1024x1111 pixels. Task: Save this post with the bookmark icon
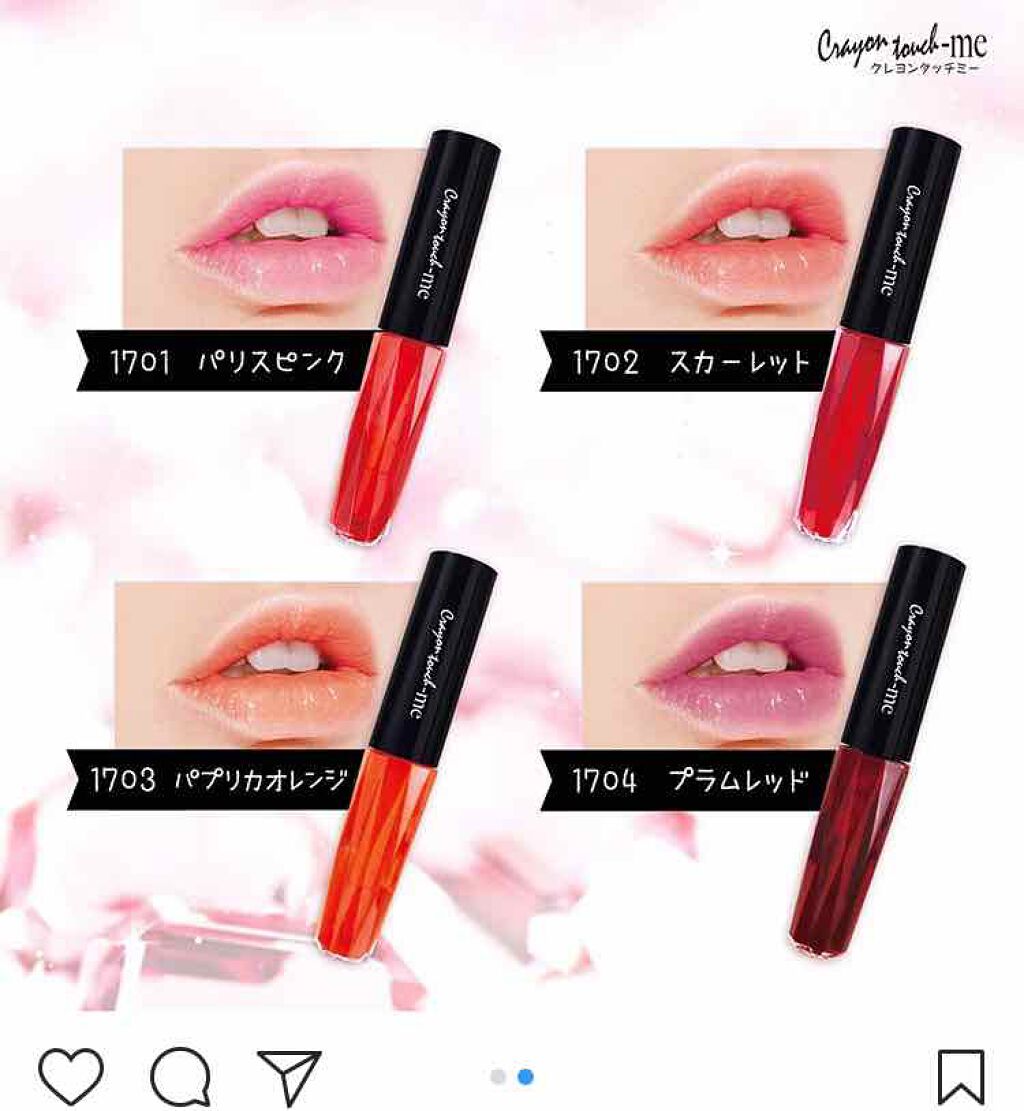point(960,1077)
